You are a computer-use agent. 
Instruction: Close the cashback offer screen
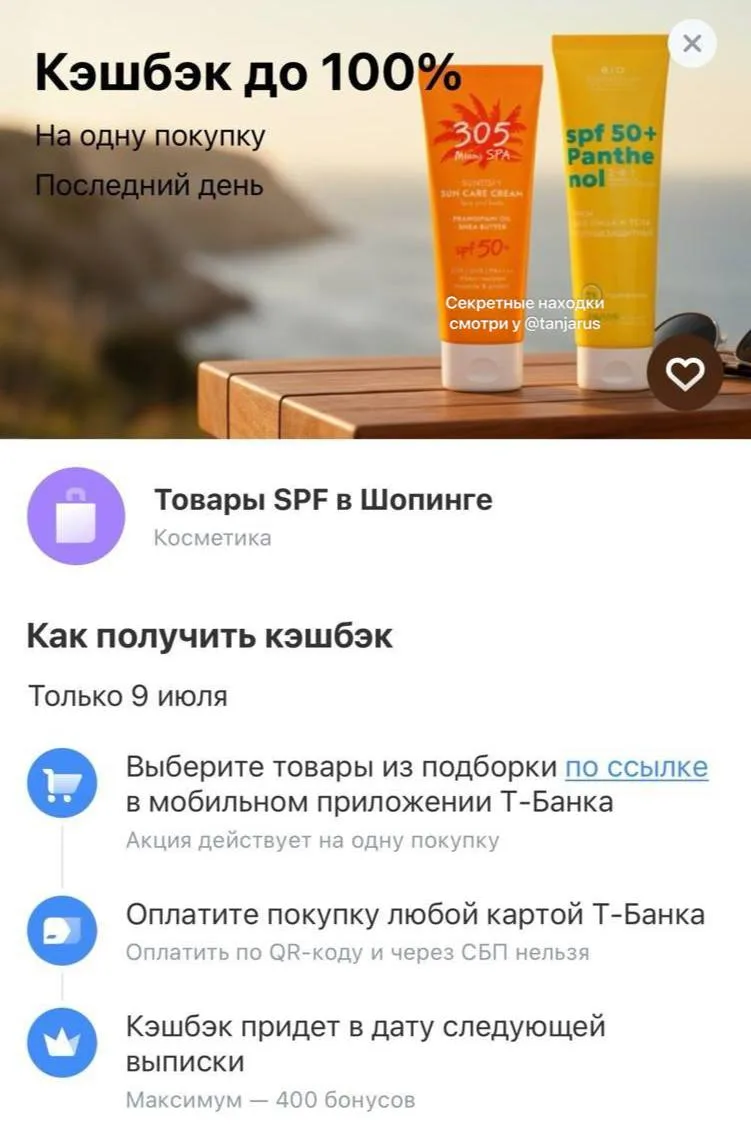pyautogui.click(x=691, y=43)
